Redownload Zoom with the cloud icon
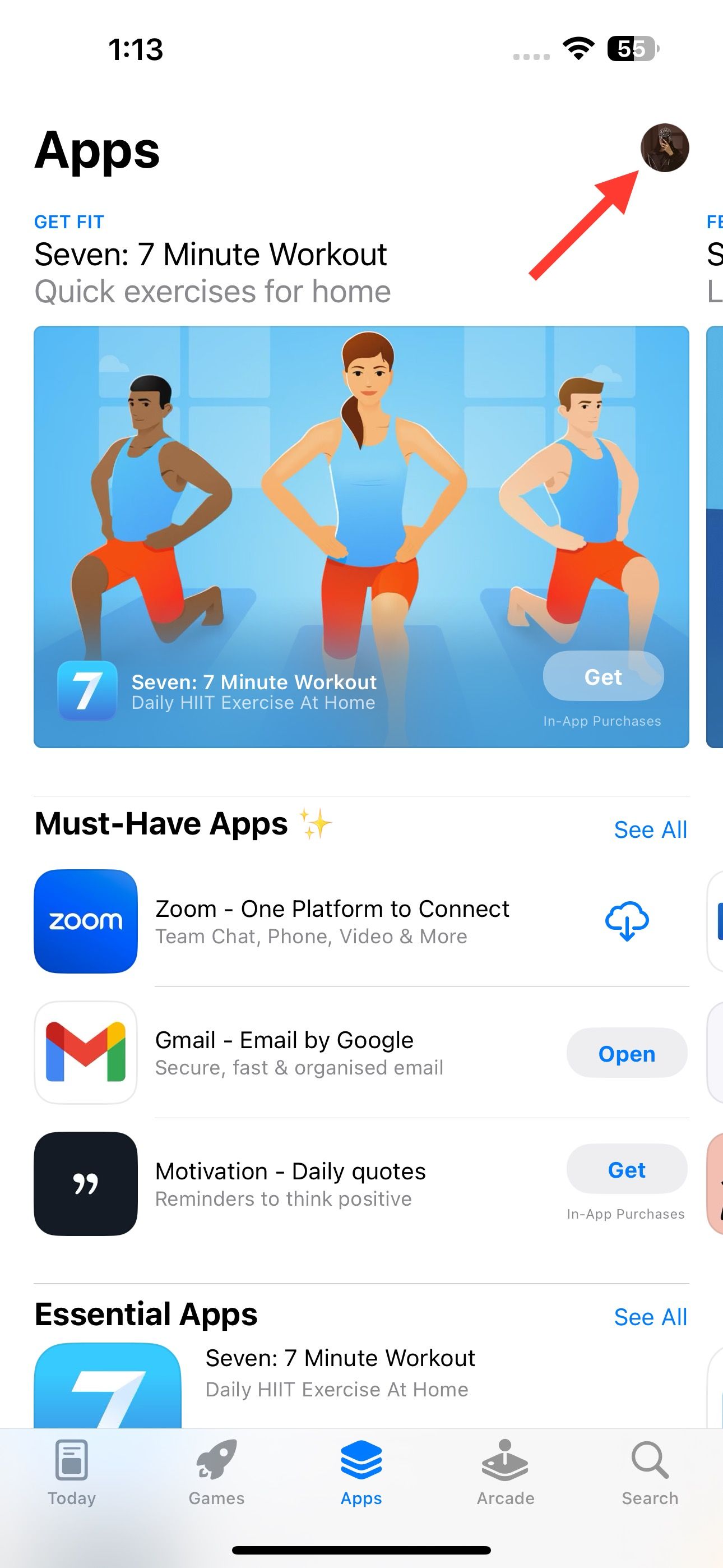Image resolution: width=723 pixels, height=1568 pixels. point(626,921)
